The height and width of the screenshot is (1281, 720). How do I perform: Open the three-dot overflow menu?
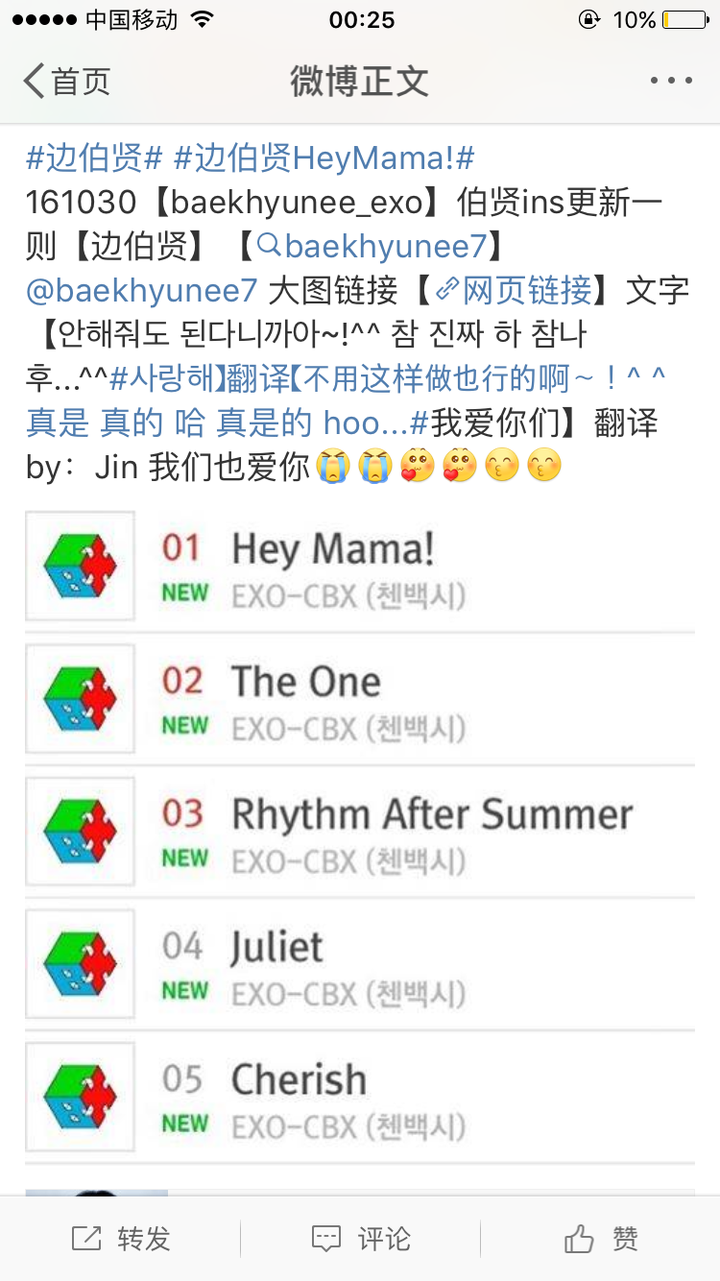[671, 81]
